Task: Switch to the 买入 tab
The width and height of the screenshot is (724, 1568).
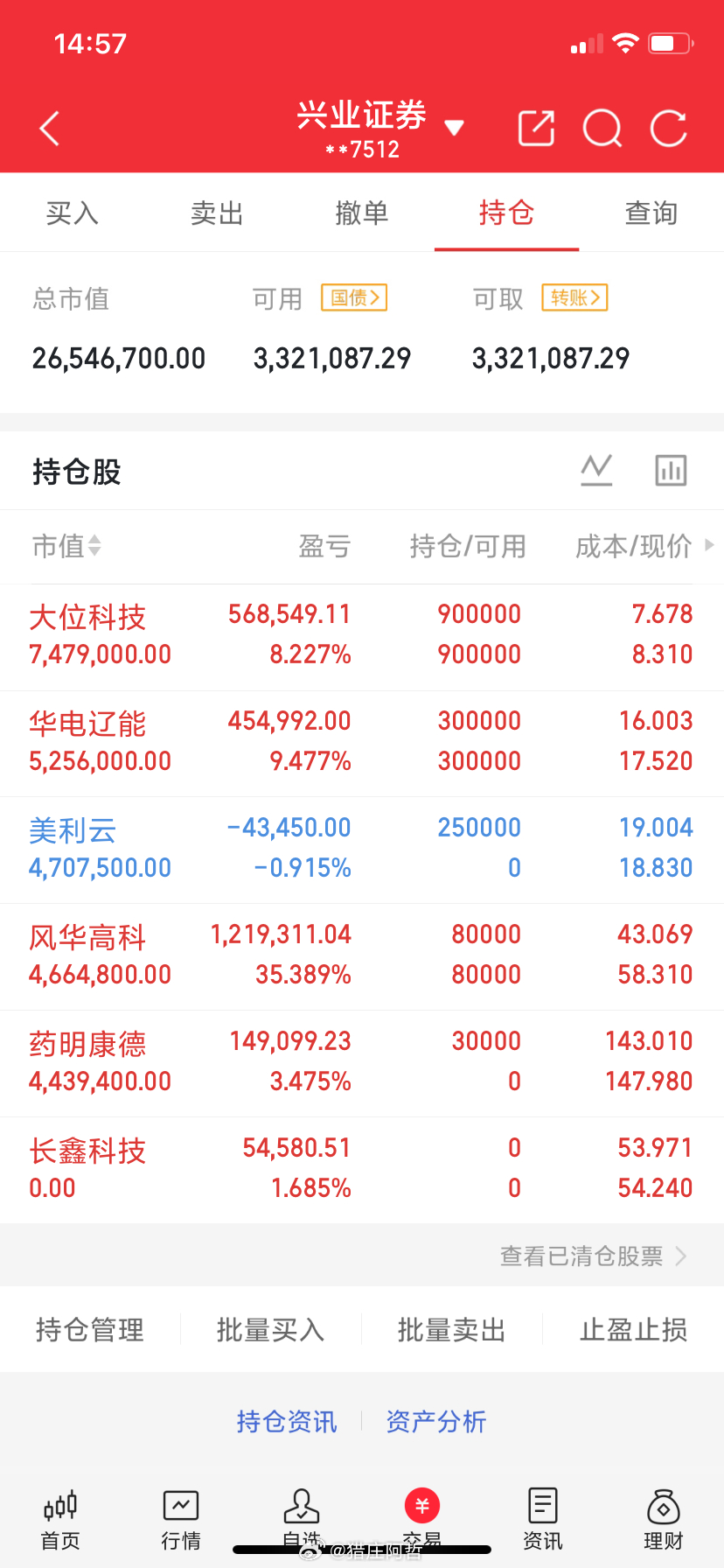Action: click(73, 213)
